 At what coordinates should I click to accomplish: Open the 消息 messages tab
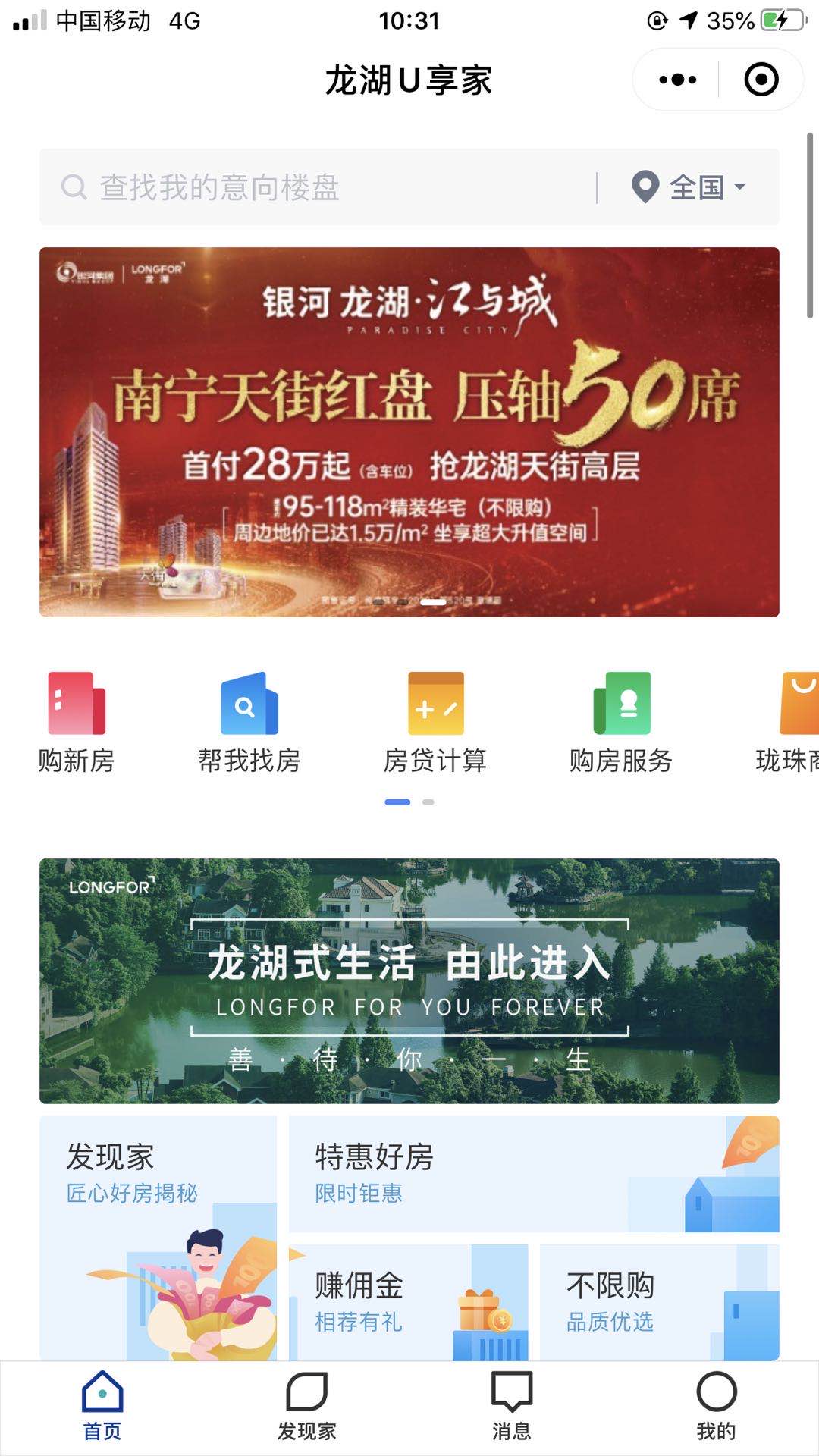(x=512, y=1405)
